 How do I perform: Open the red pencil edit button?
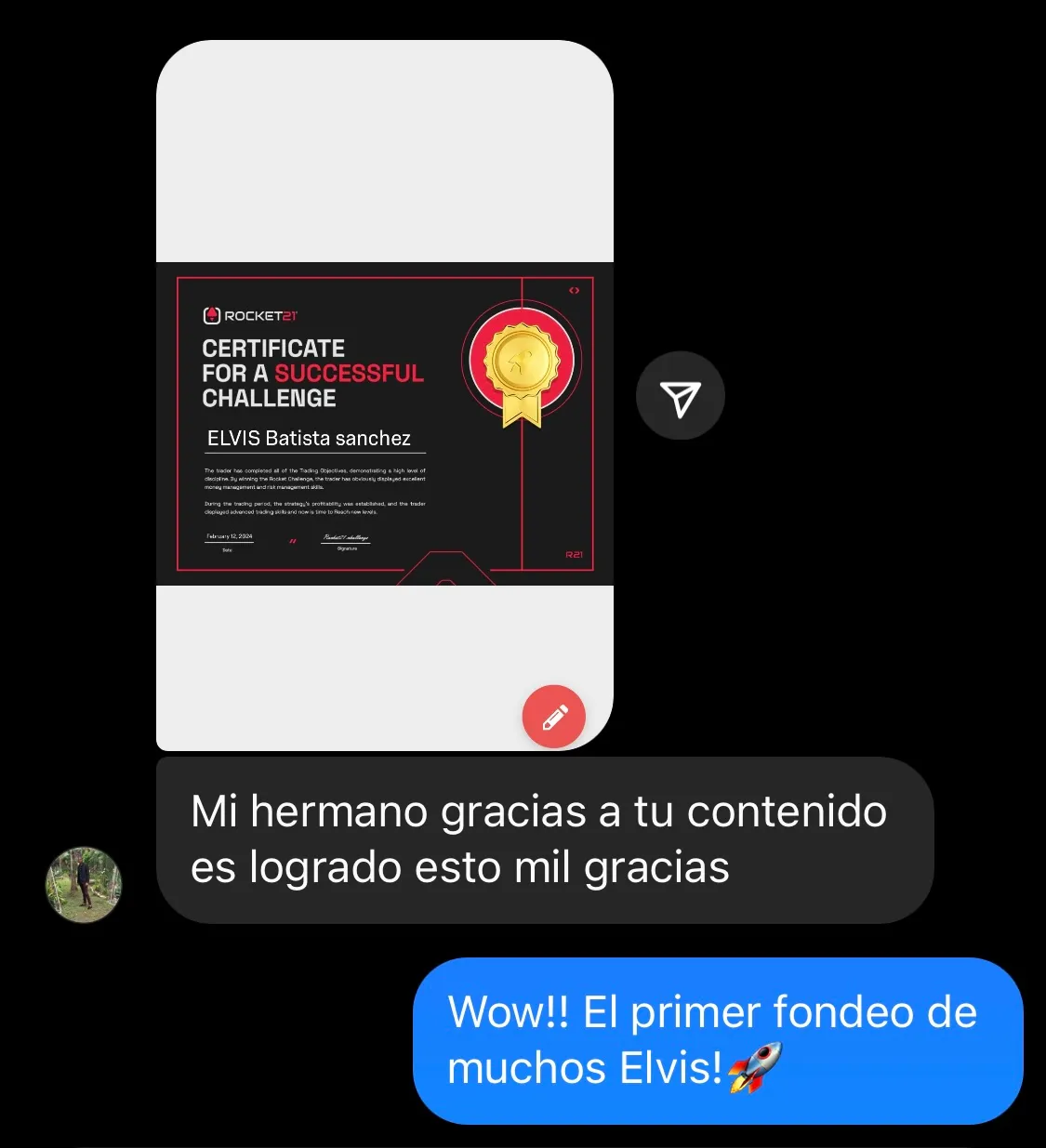pyautogui.click(x=553, y=717)
